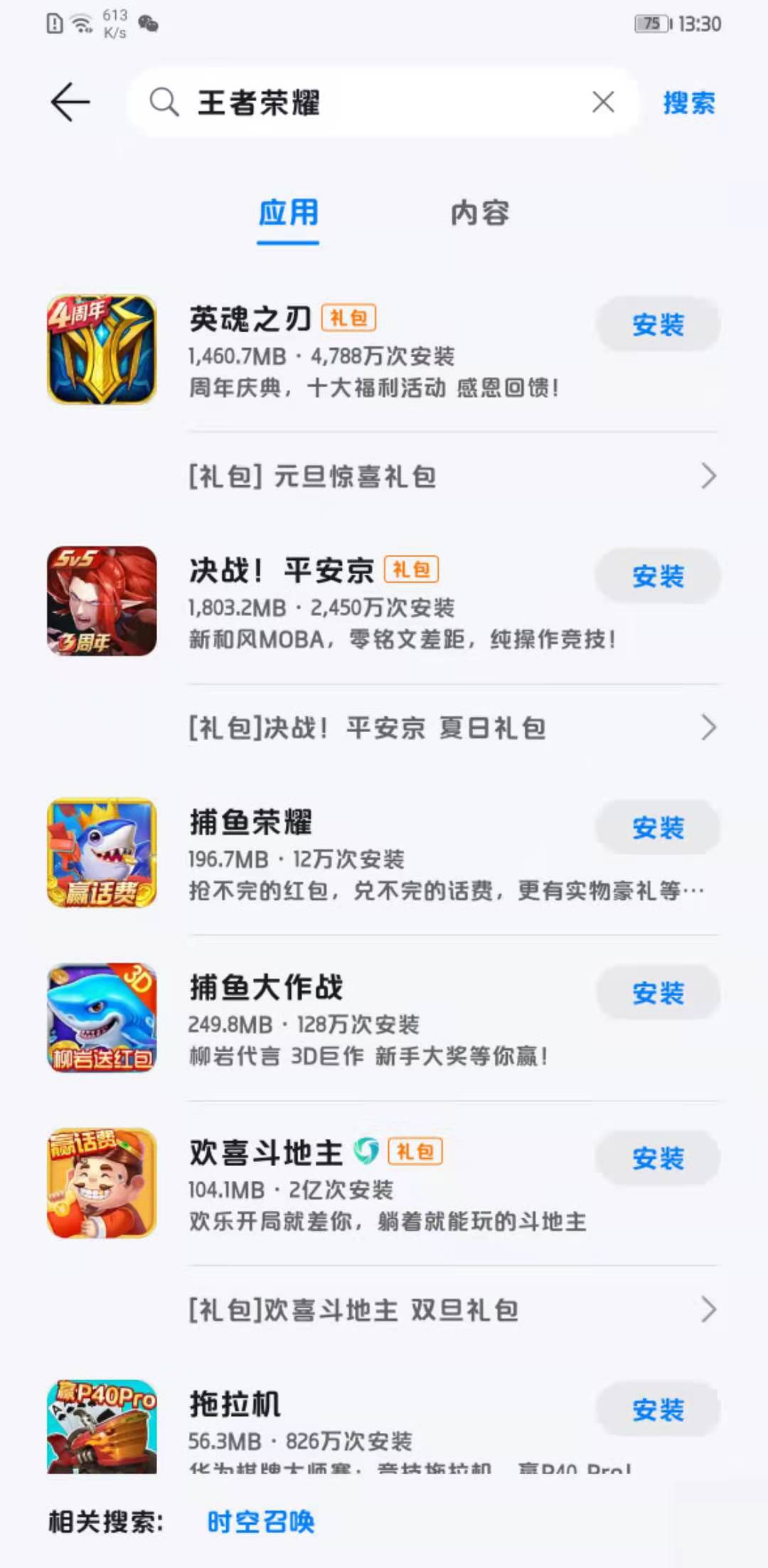Select the 应用 tab
Screen dimensions: 768x1568
287,212
